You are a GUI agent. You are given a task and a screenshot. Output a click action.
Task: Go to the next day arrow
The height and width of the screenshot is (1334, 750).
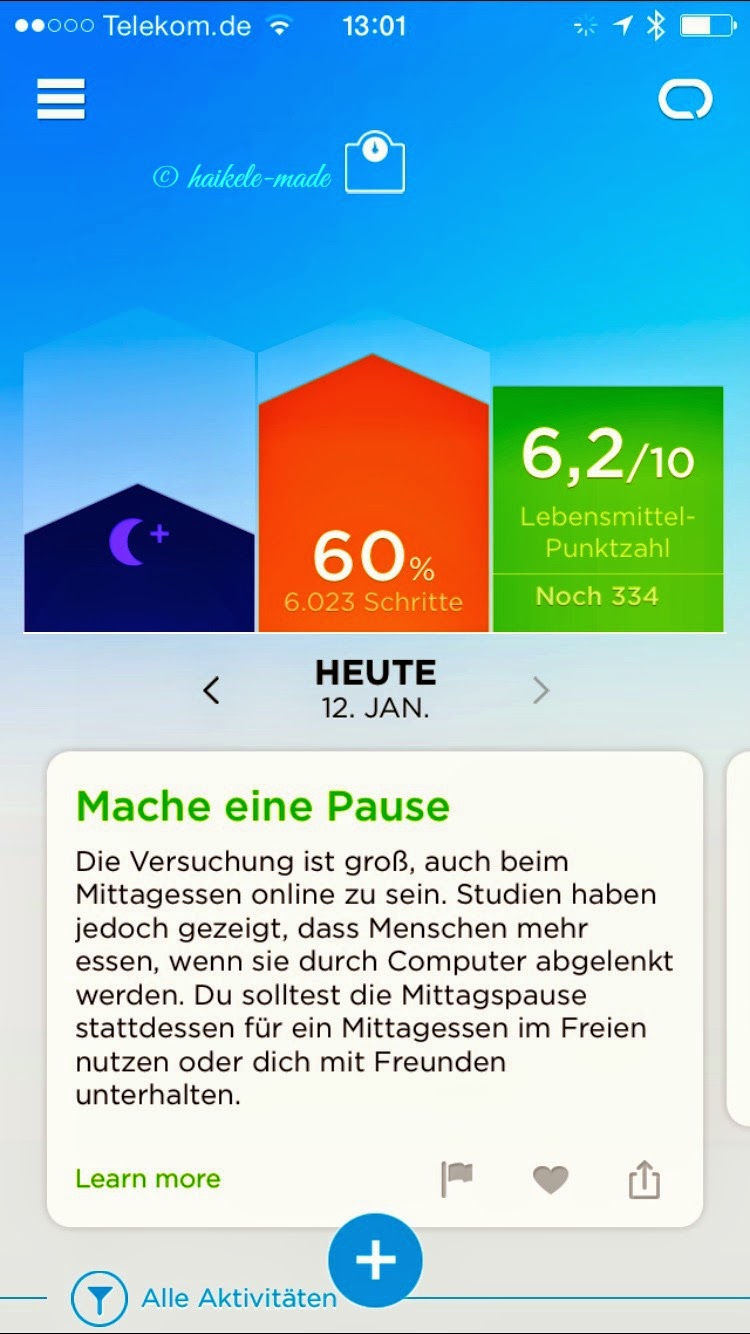pyautogui.click(x=541, y=690)
